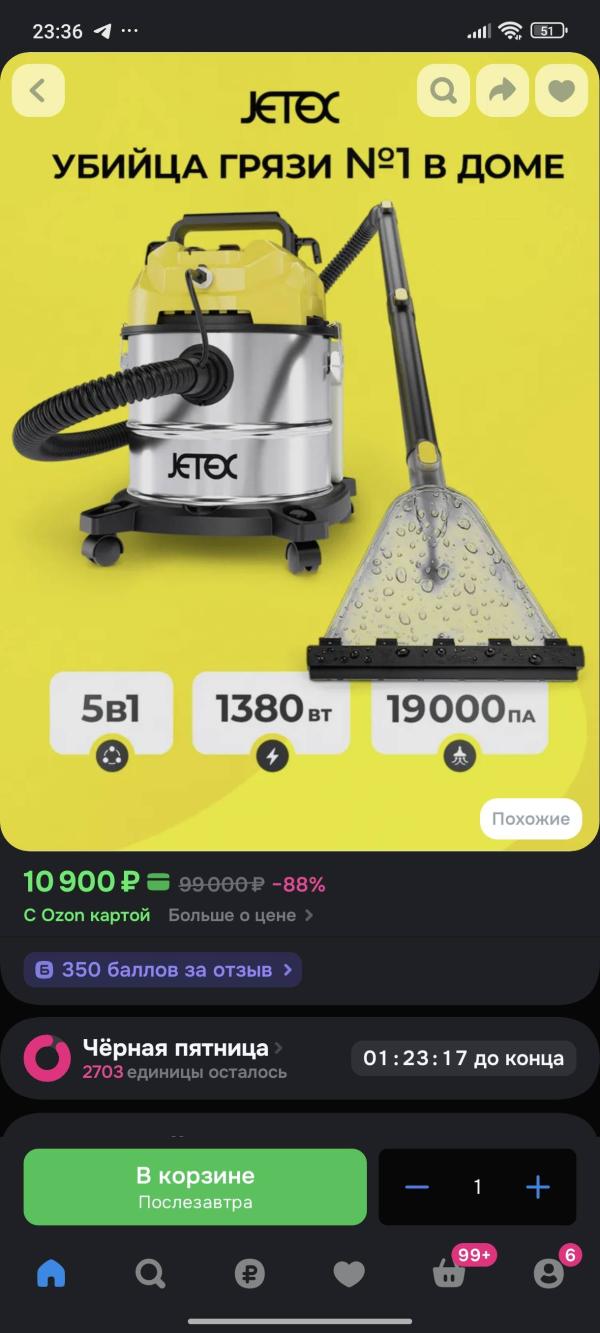Screen dimensions: 600x1333
Task: Share this JETEX vacuum product
Action: [502, 91]
